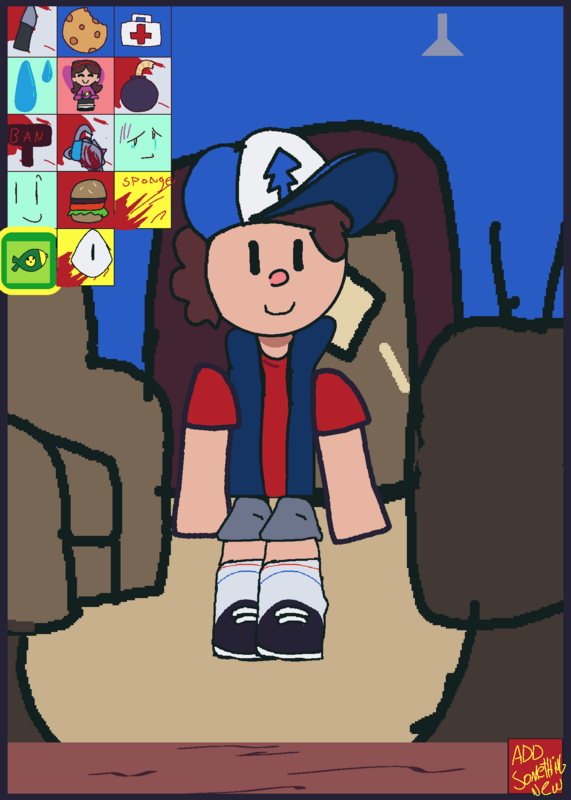
Task: Choose the BAN sign tool
Action: [x=32, y=143]
